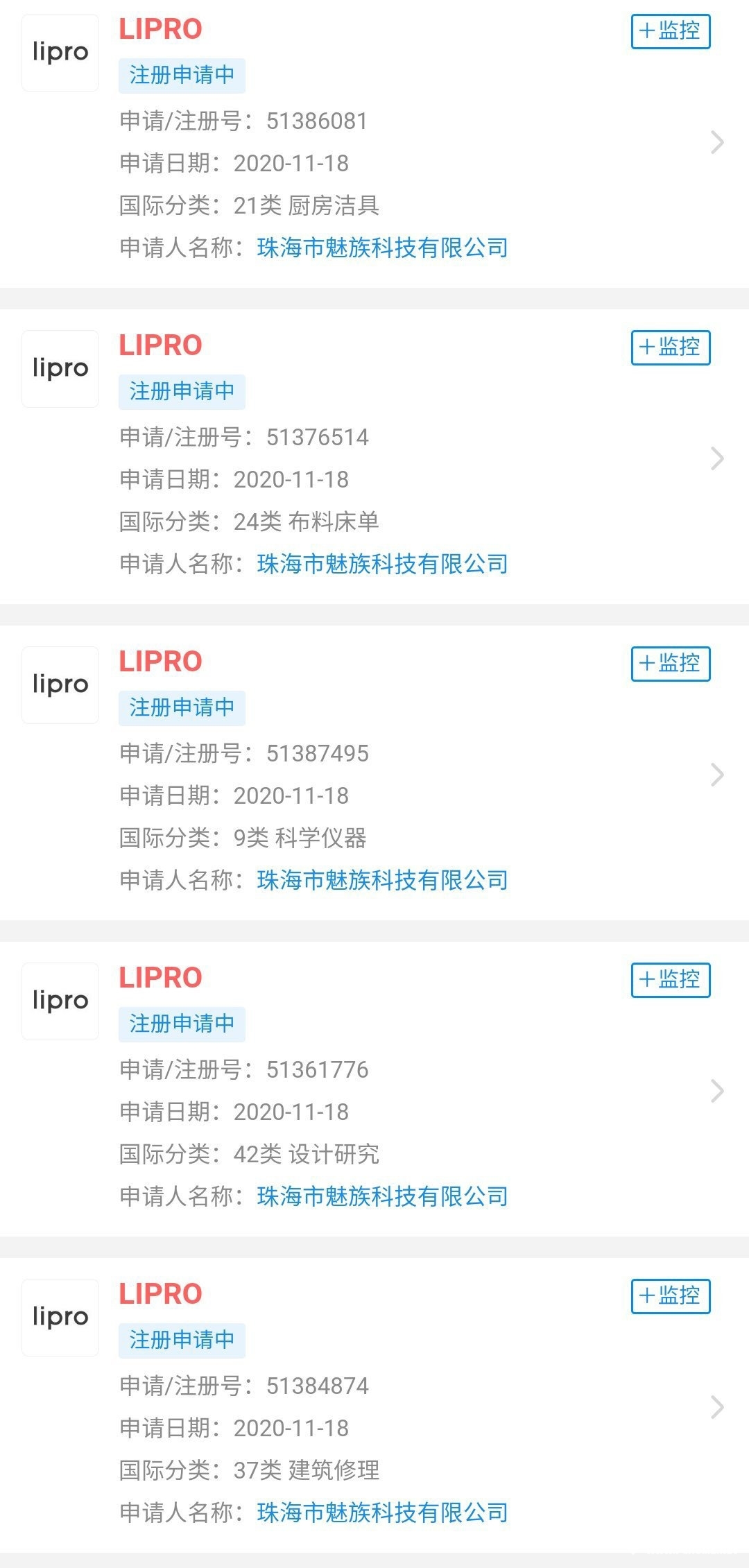The height and width of the screenshot is (1568, 749).
Task: Open LIPRO record for 24类 布料床单
Action: (x=717, y=458)
